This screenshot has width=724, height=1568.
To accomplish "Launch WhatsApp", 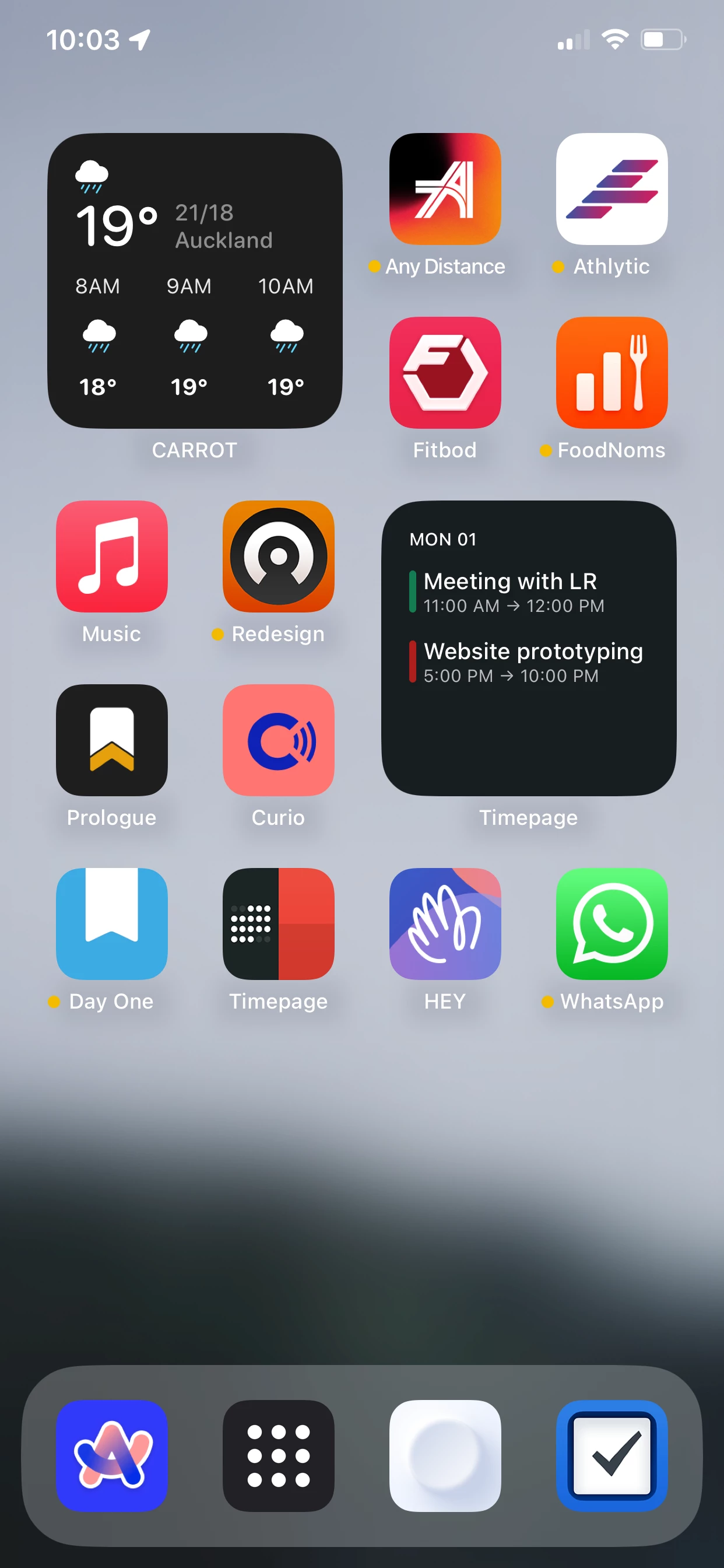I will pyautogui.click(x=612, y=924).
